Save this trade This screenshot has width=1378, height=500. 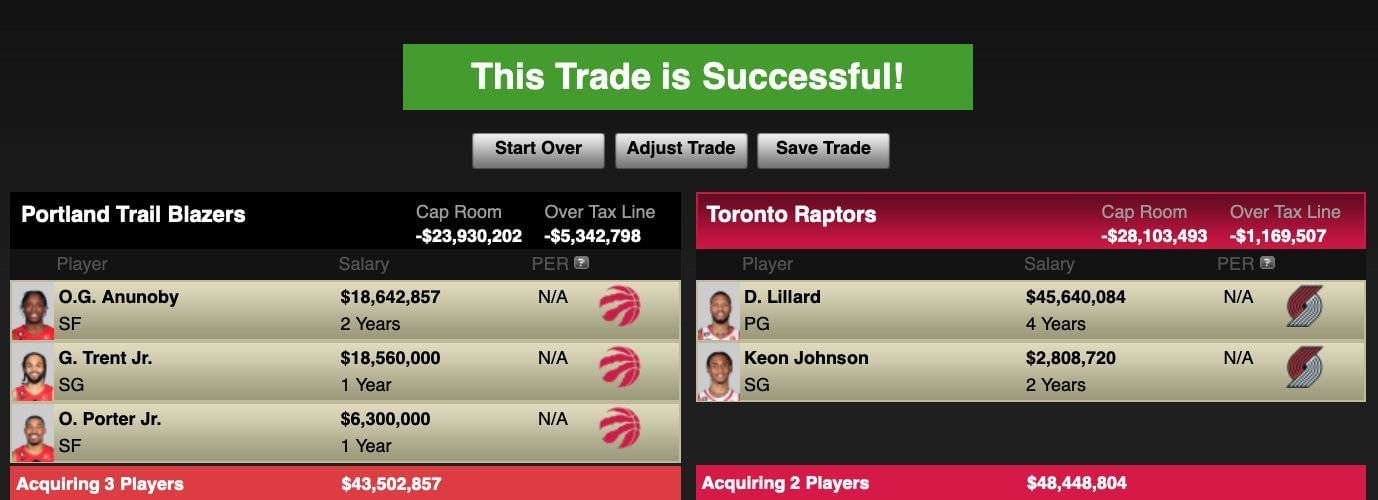(x=823, y=149)
